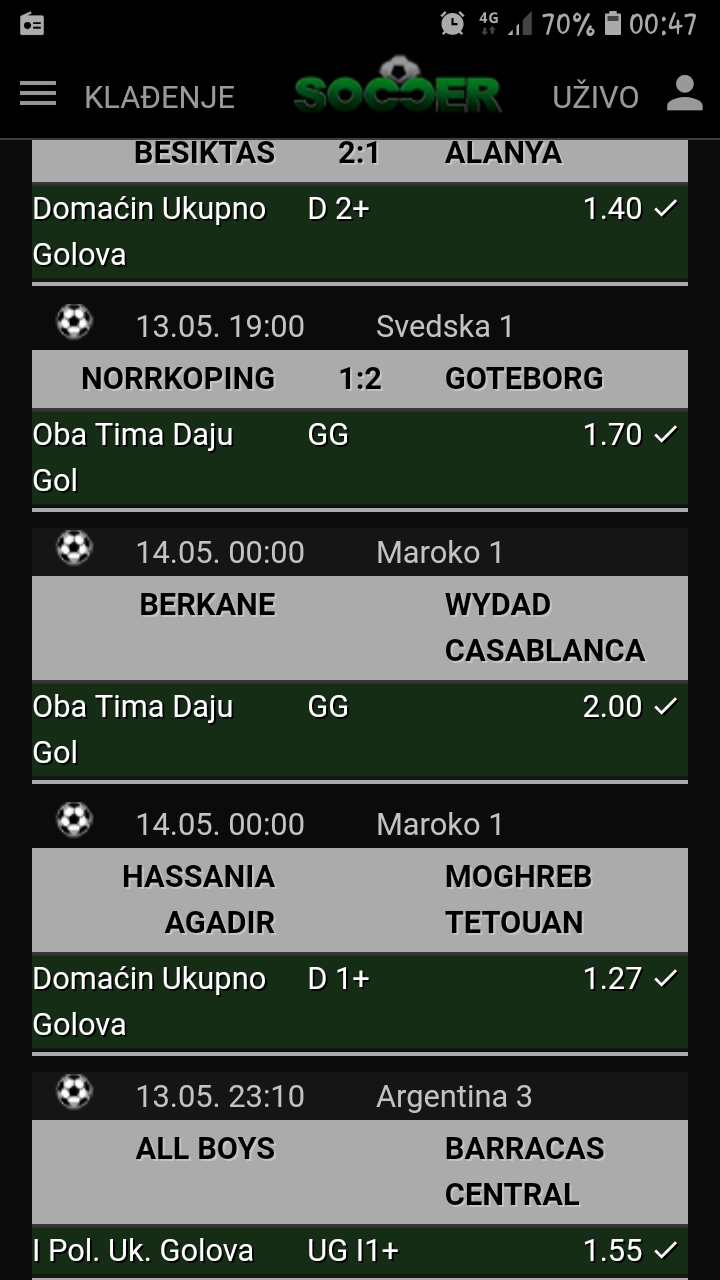The image size is (720, 1280).
Task: Open the user account profile icon
Action: 685,94
